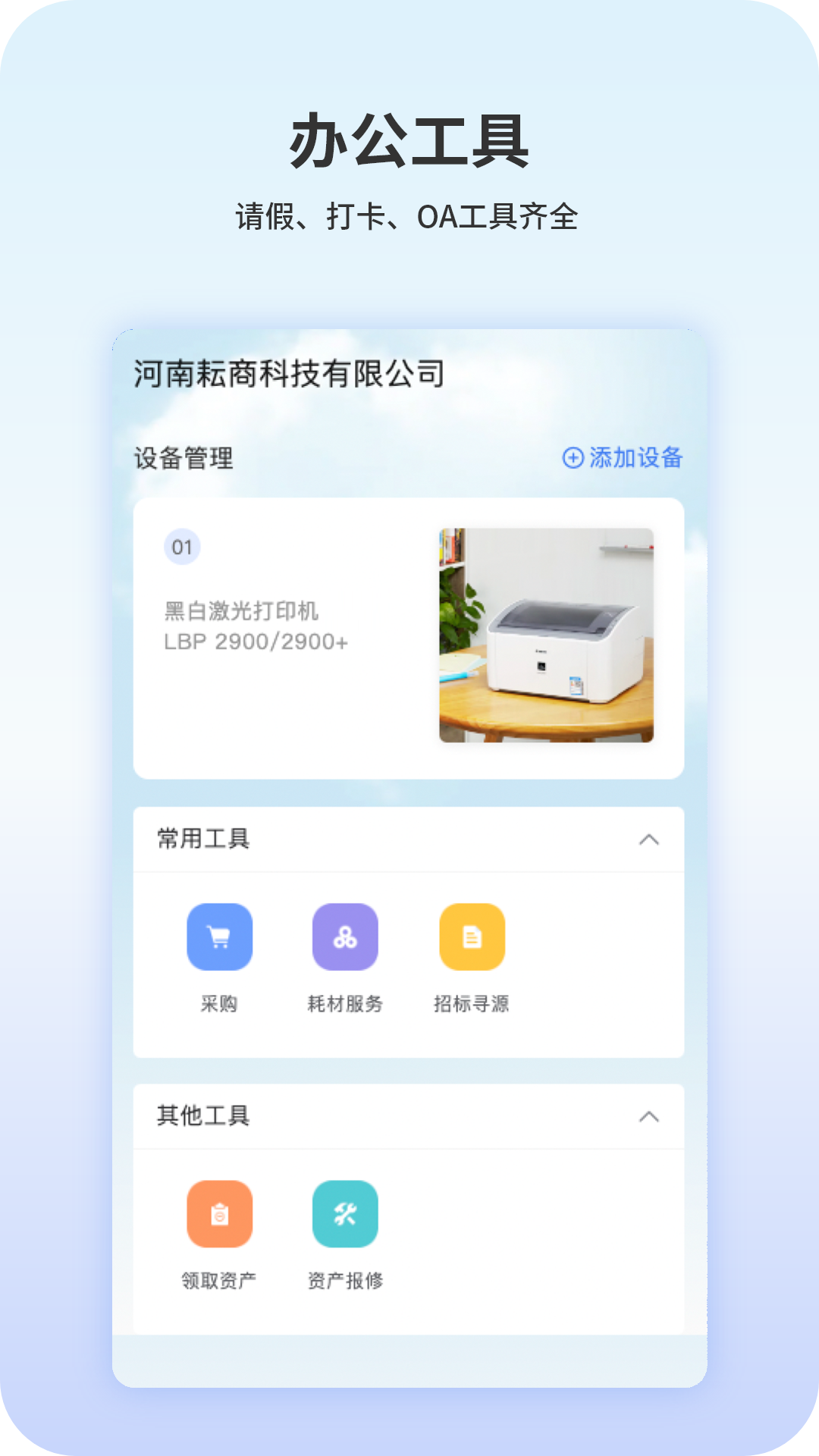This screenshot has width=819, height=1456.
Task: Click the 采购 text label
Action: 219,1006
